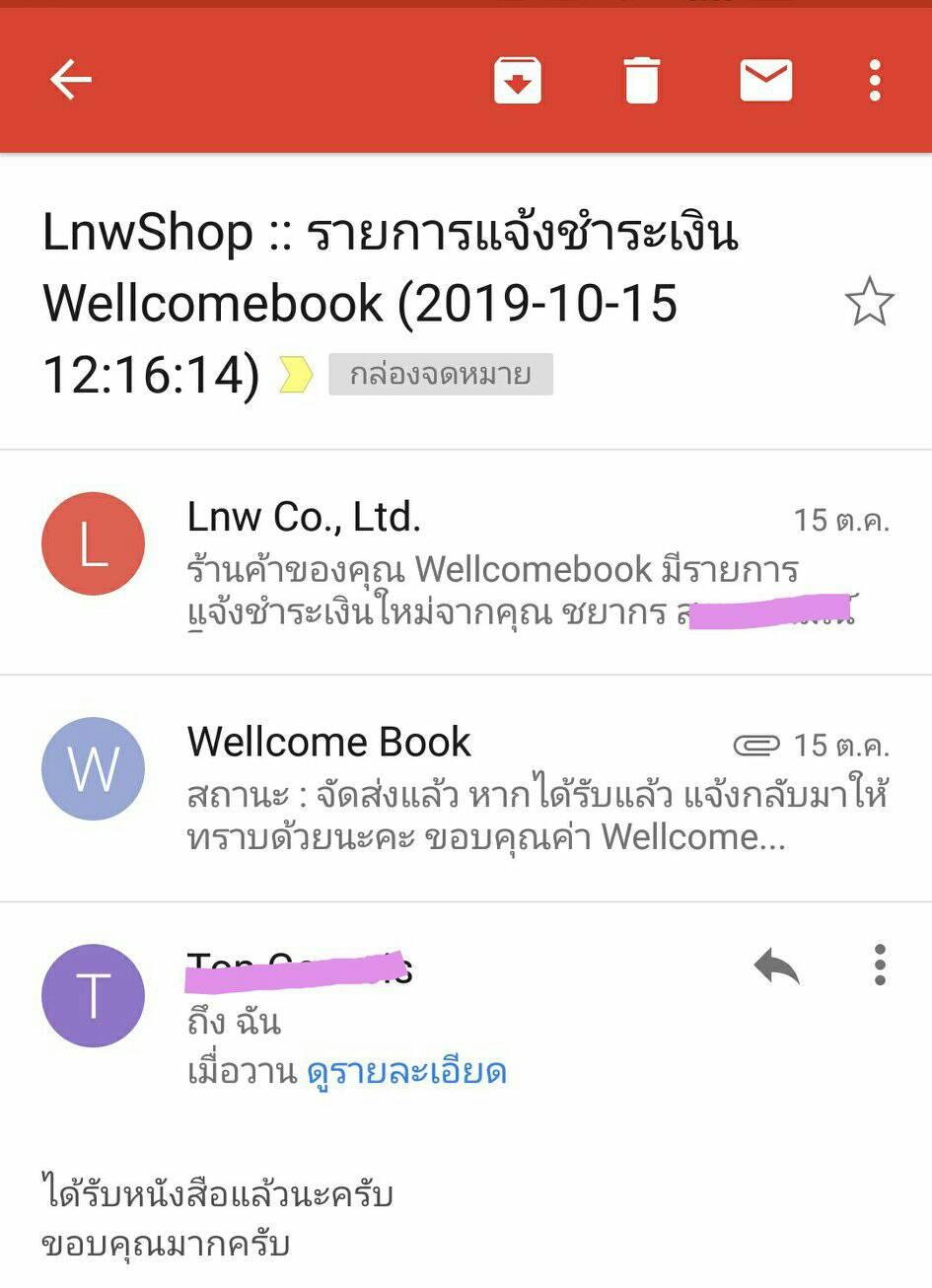Reply to the latest message
The image size is (932, 1288).
777,966
